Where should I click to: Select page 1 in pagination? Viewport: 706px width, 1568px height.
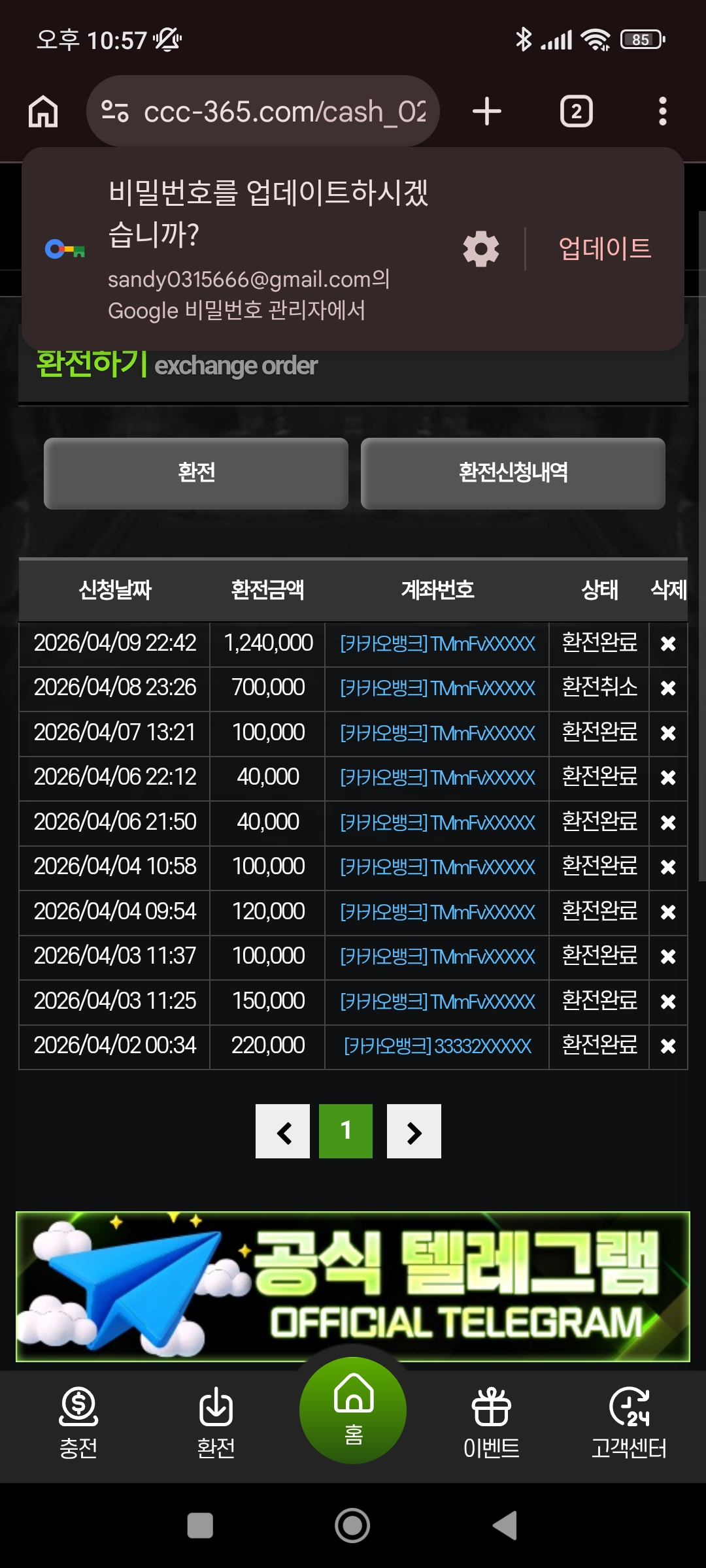point(346,1132)
